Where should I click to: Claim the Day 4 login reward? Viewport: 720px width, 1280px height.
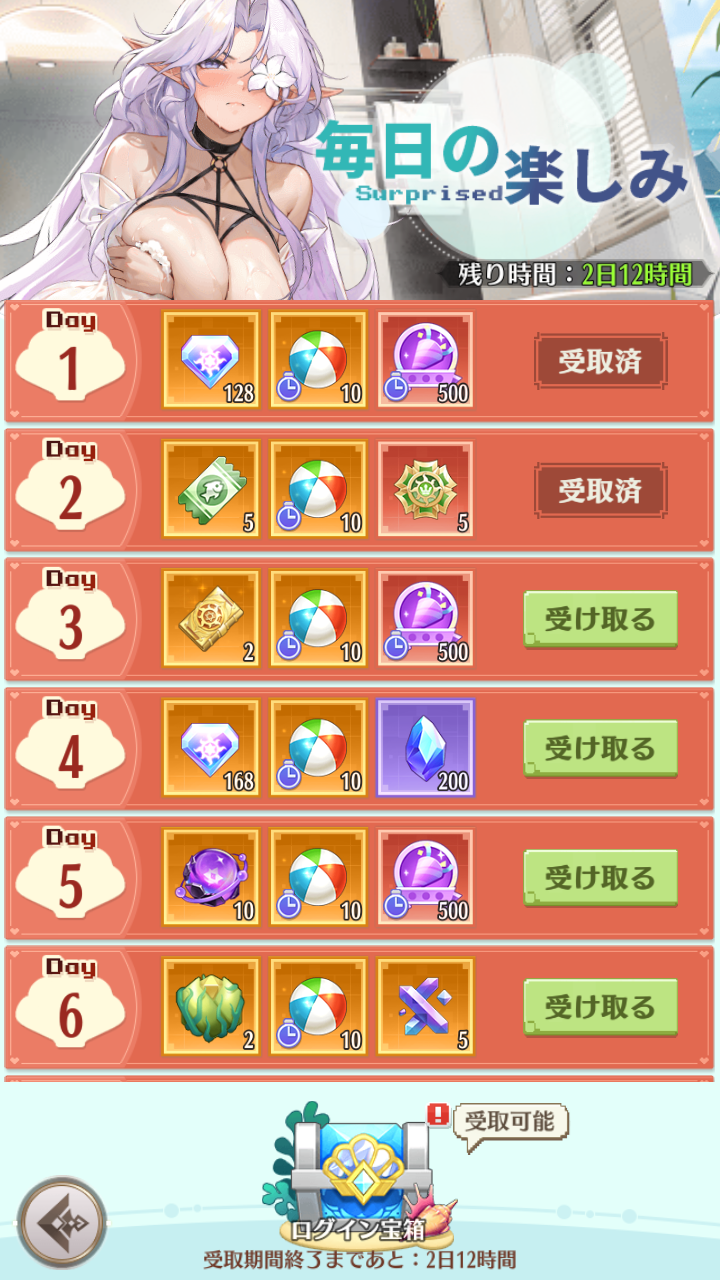tap(600, 748)
